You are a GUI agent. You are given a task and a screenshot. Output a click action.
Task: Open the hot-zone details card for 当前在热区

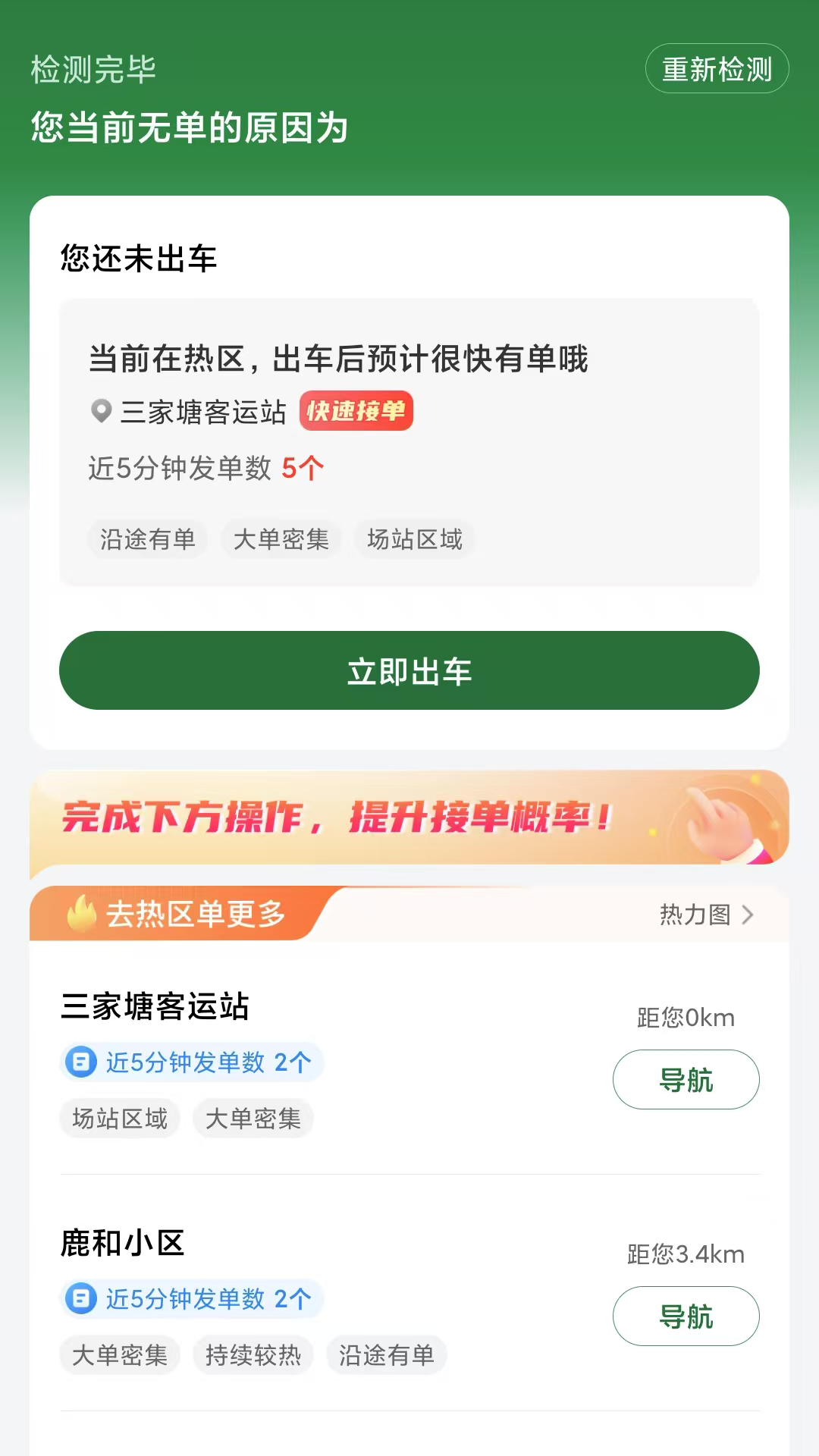pyautogui.click(x=409, y=440)
